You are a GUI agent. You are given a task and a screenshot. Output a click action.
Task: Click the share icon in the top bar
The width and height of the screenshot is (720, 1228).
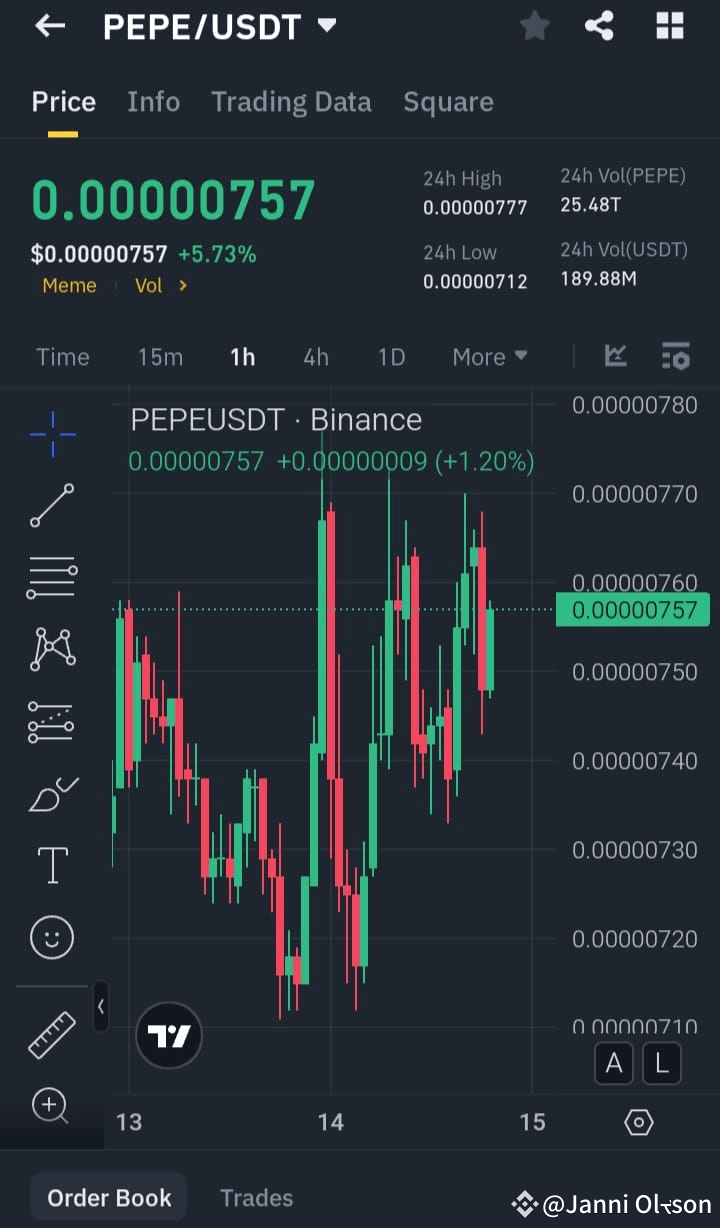pos(599,26)
